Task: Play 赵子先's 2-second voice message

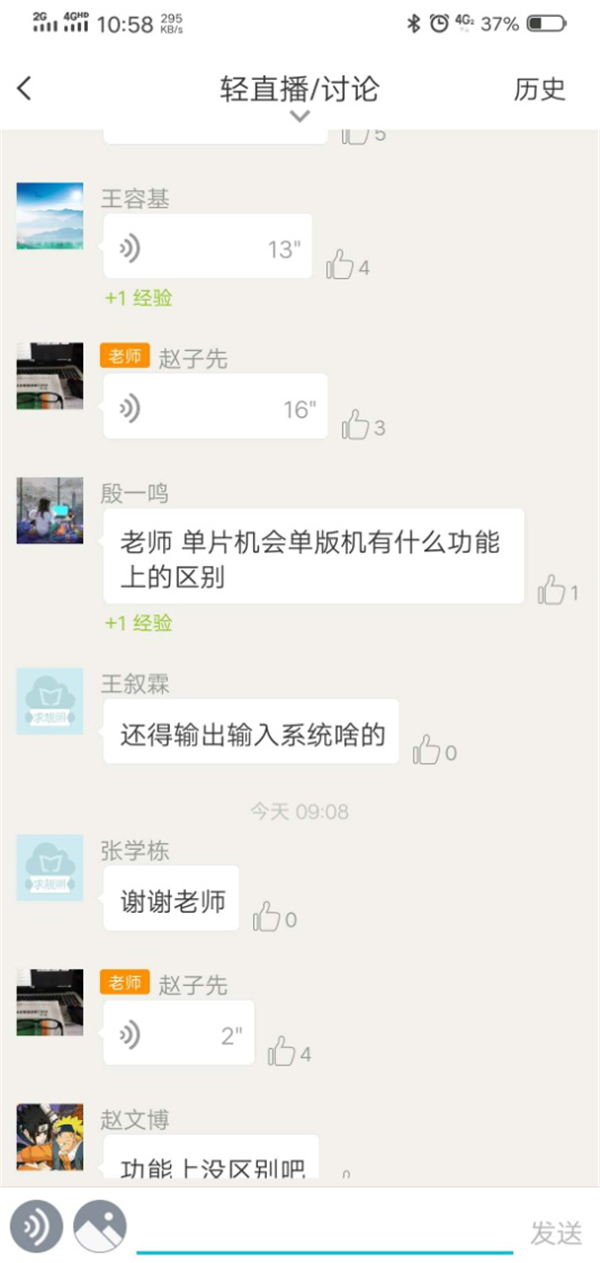Action: tap(178, 1034)
